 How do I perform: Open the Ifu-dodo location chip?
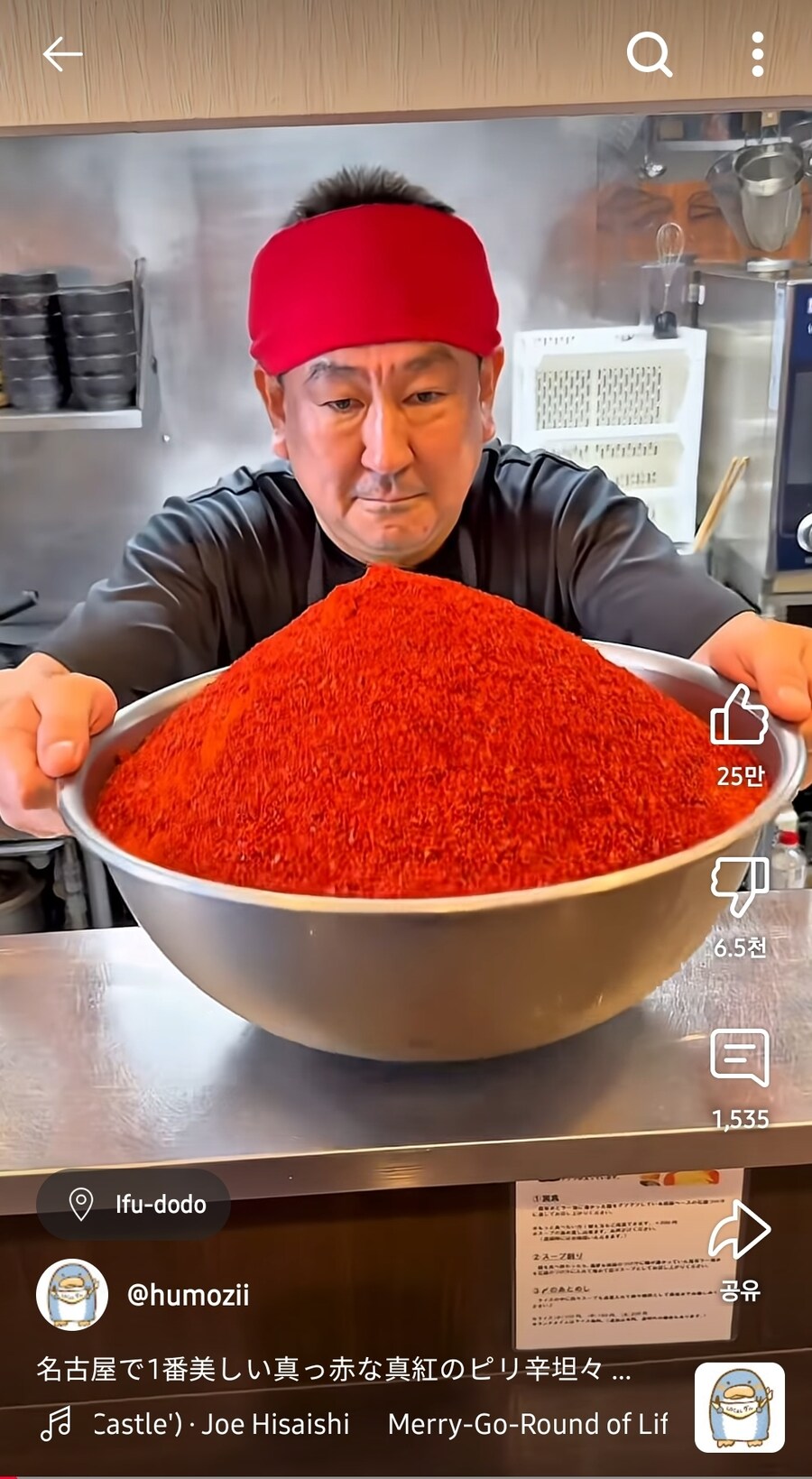click(134, 1204)
